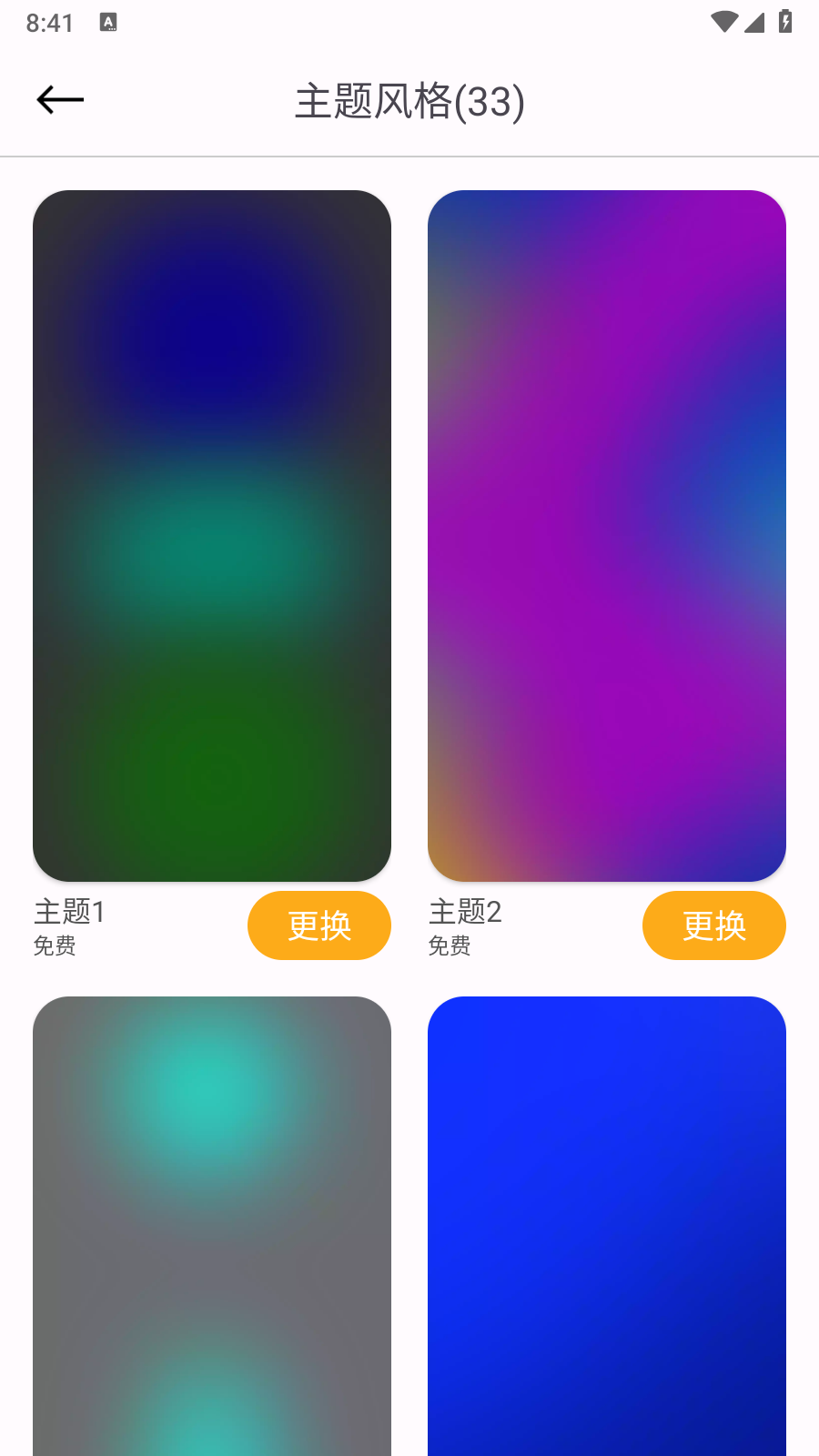This screenshot has height=1456, width=819.
Task: Tap 更换 button for 主题2
Action: (714, 925)
